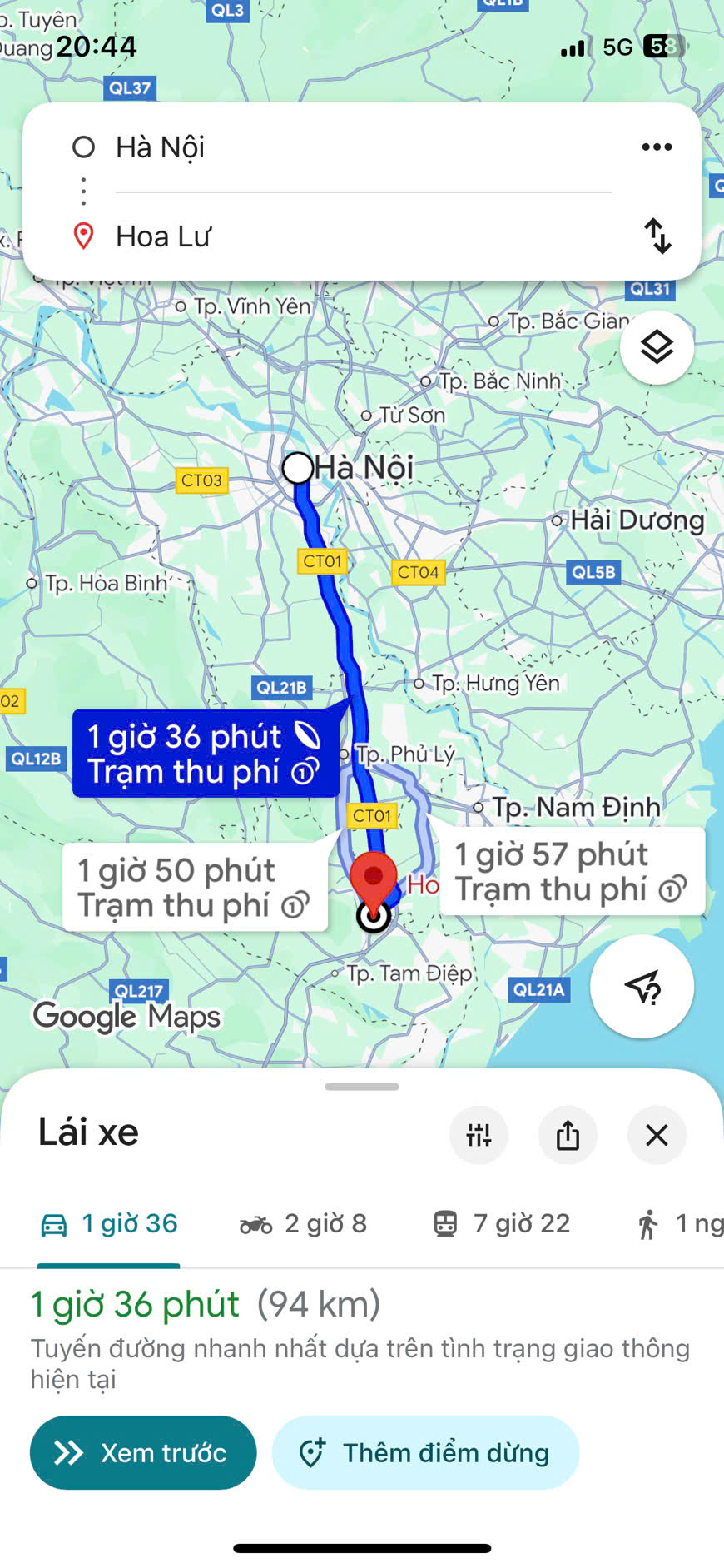Viewport: 724px width, 1568px height.
Task: Swap start and destination locations
Action: 657,236
